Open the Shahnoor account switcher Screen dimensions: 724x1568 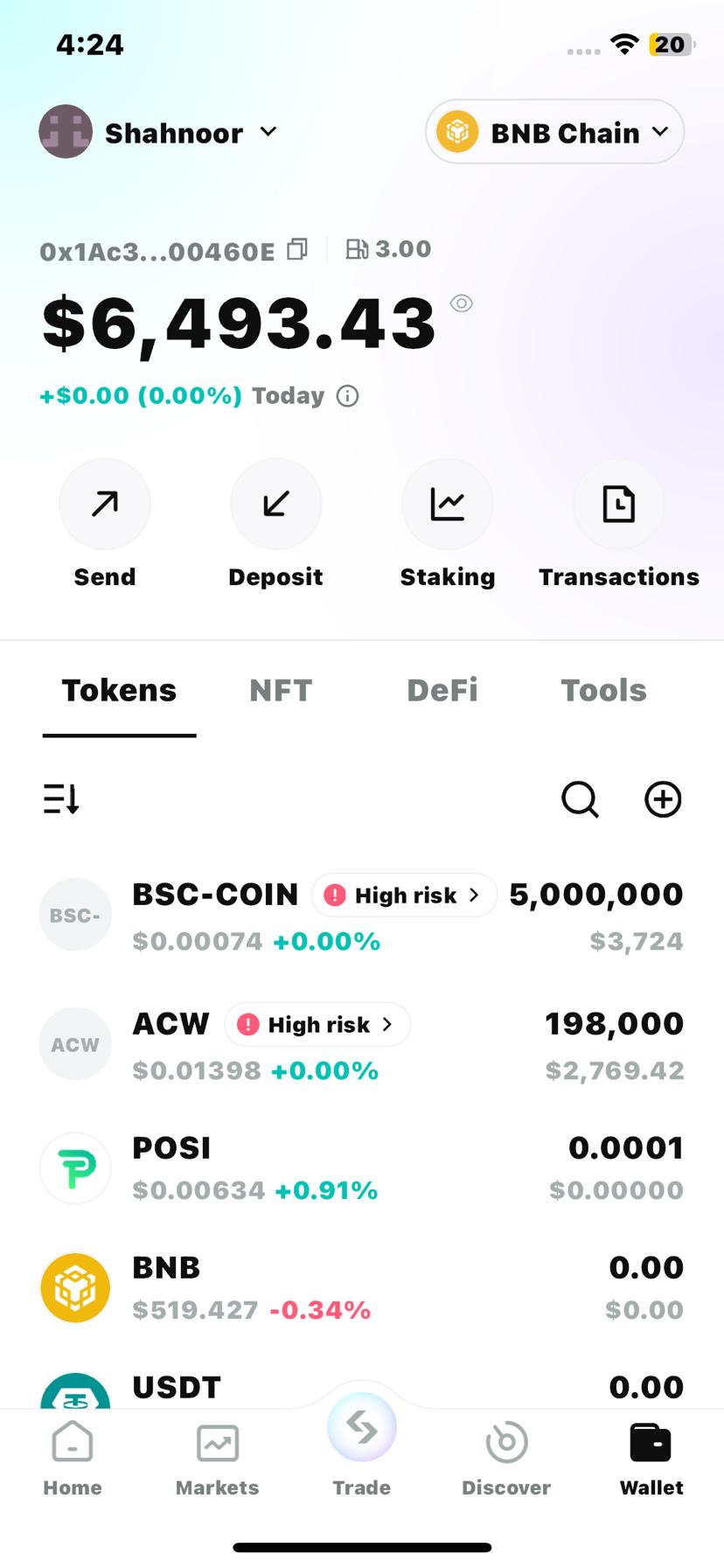pos(159,133)
